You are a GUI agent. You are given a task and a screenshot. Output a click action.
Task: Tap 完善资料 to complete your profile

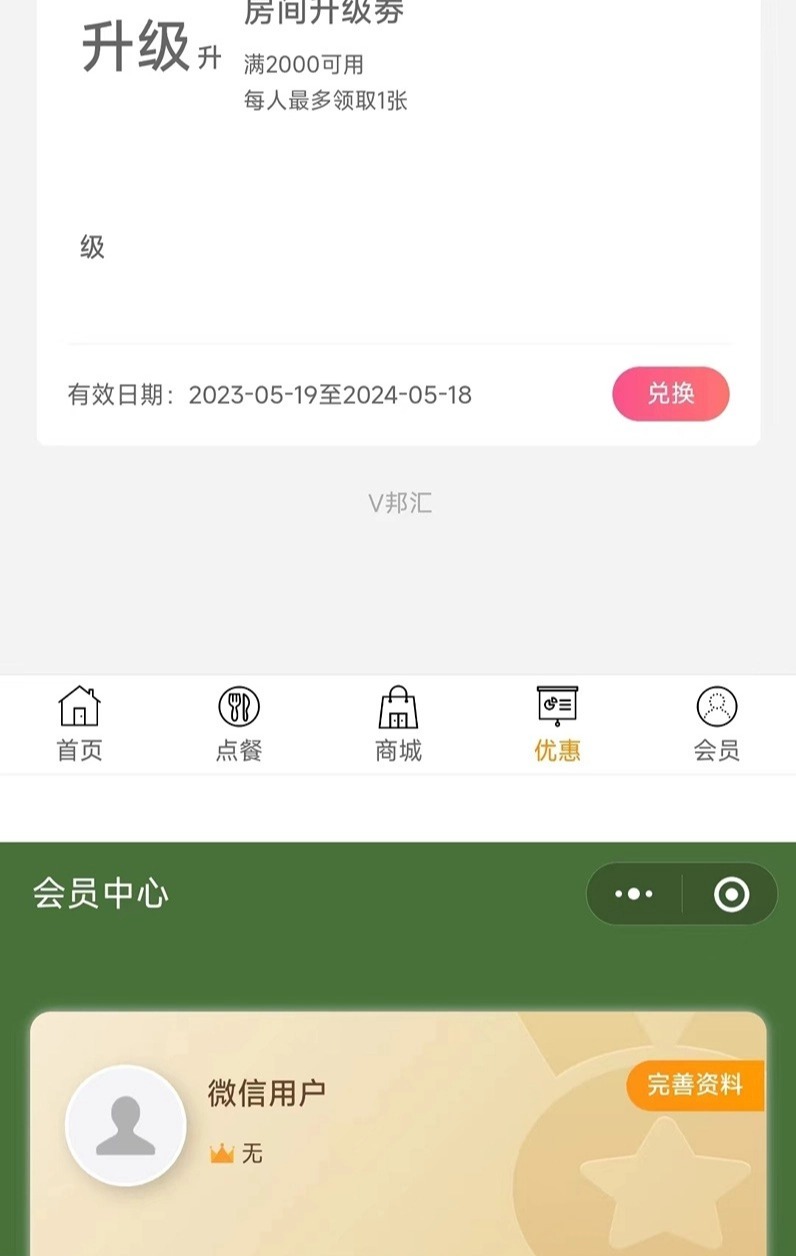pos(695,1085)
